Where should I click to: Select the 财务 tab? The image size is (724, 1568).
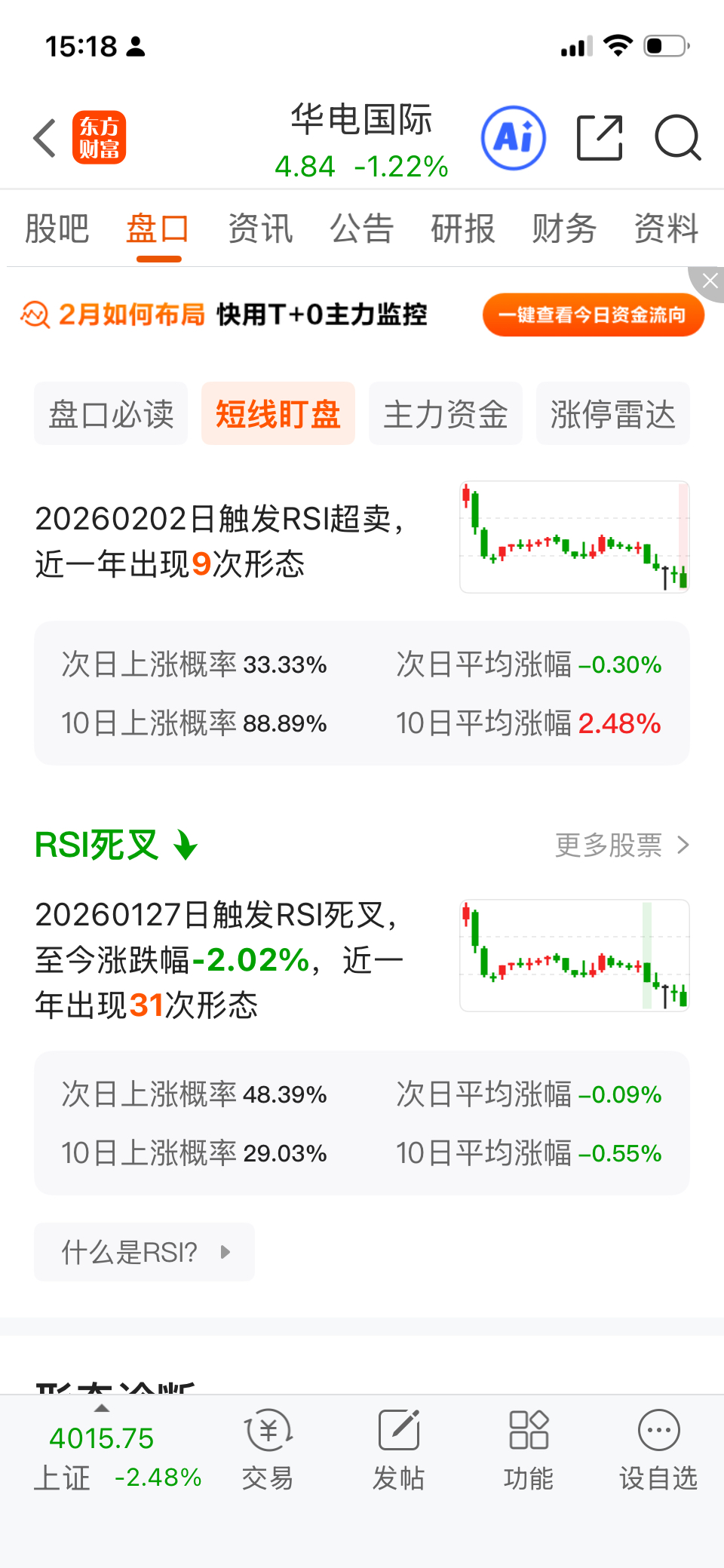(x=563, y=229)
